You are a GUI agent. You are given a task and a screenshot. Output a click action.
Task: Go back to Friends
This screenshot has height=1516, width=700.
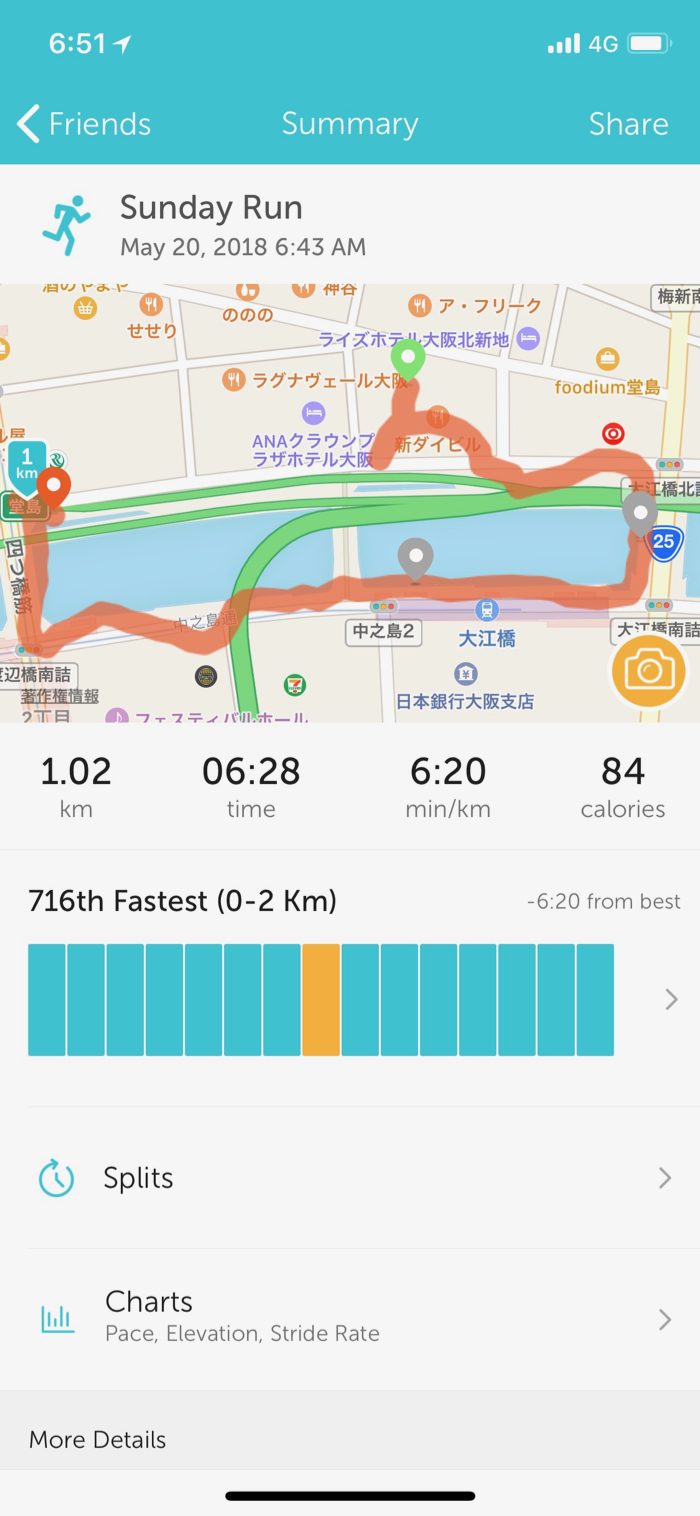84,124
